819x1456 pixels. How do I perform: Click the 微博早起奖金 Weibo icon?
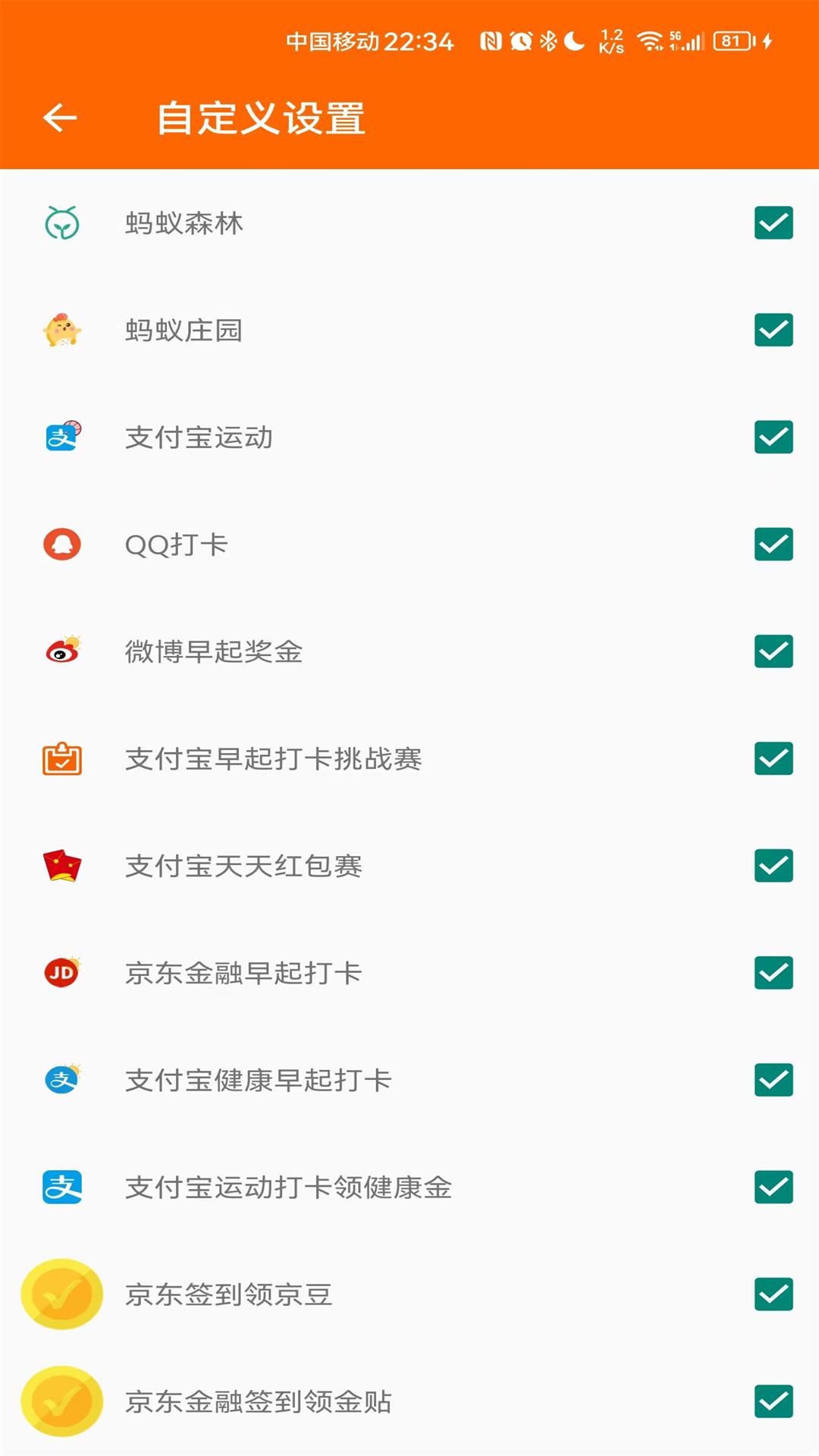[x=61, y=651]
